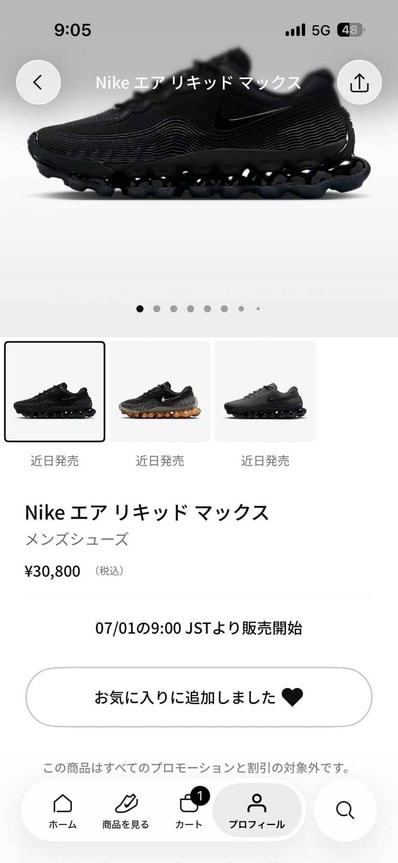Open the カート tab
This screenshot has height=863, width=398.
(x=190, y=811)
